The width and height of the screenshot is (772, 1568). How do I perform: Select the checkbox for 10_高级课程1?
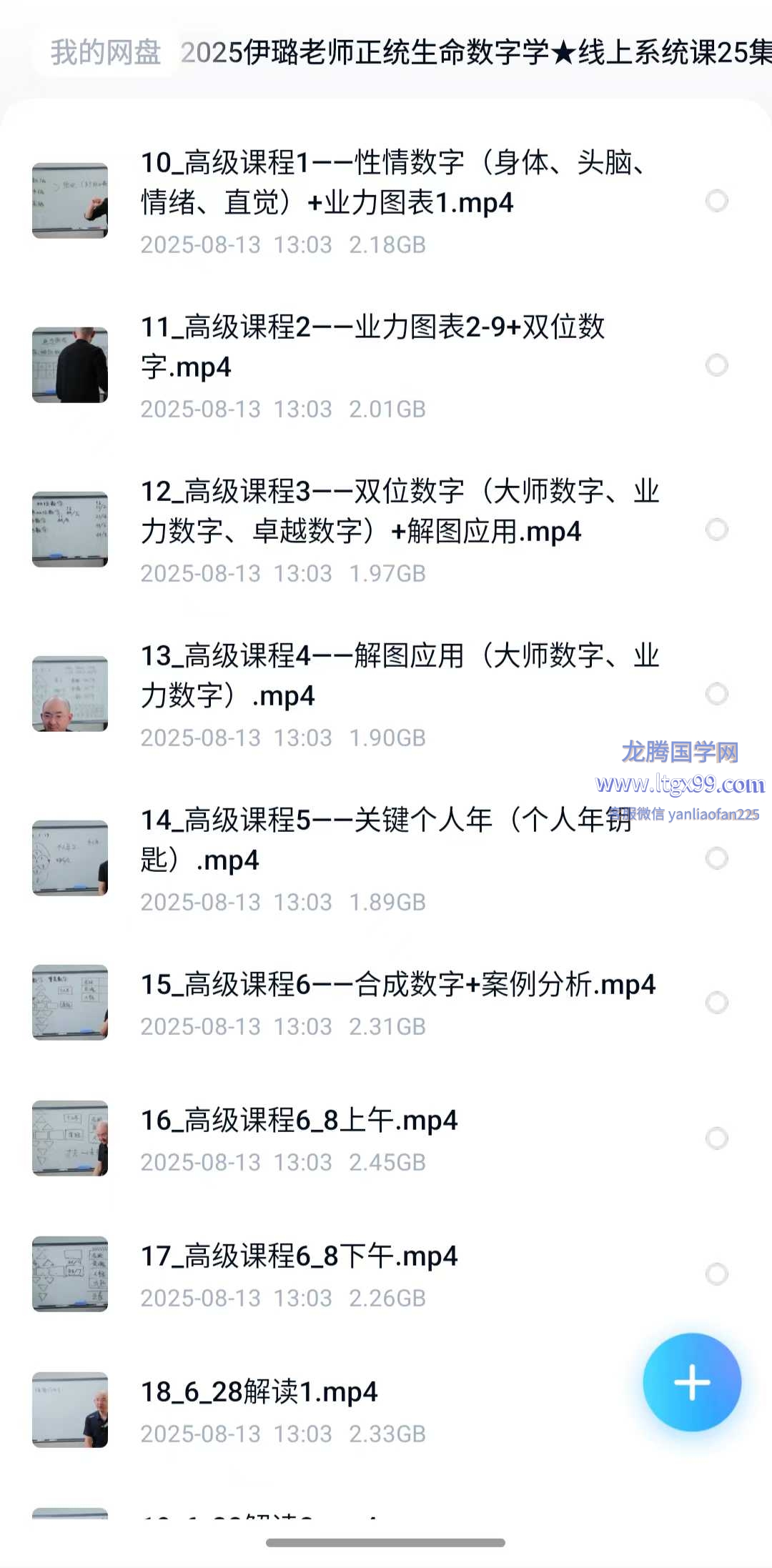tap(716, 201)
